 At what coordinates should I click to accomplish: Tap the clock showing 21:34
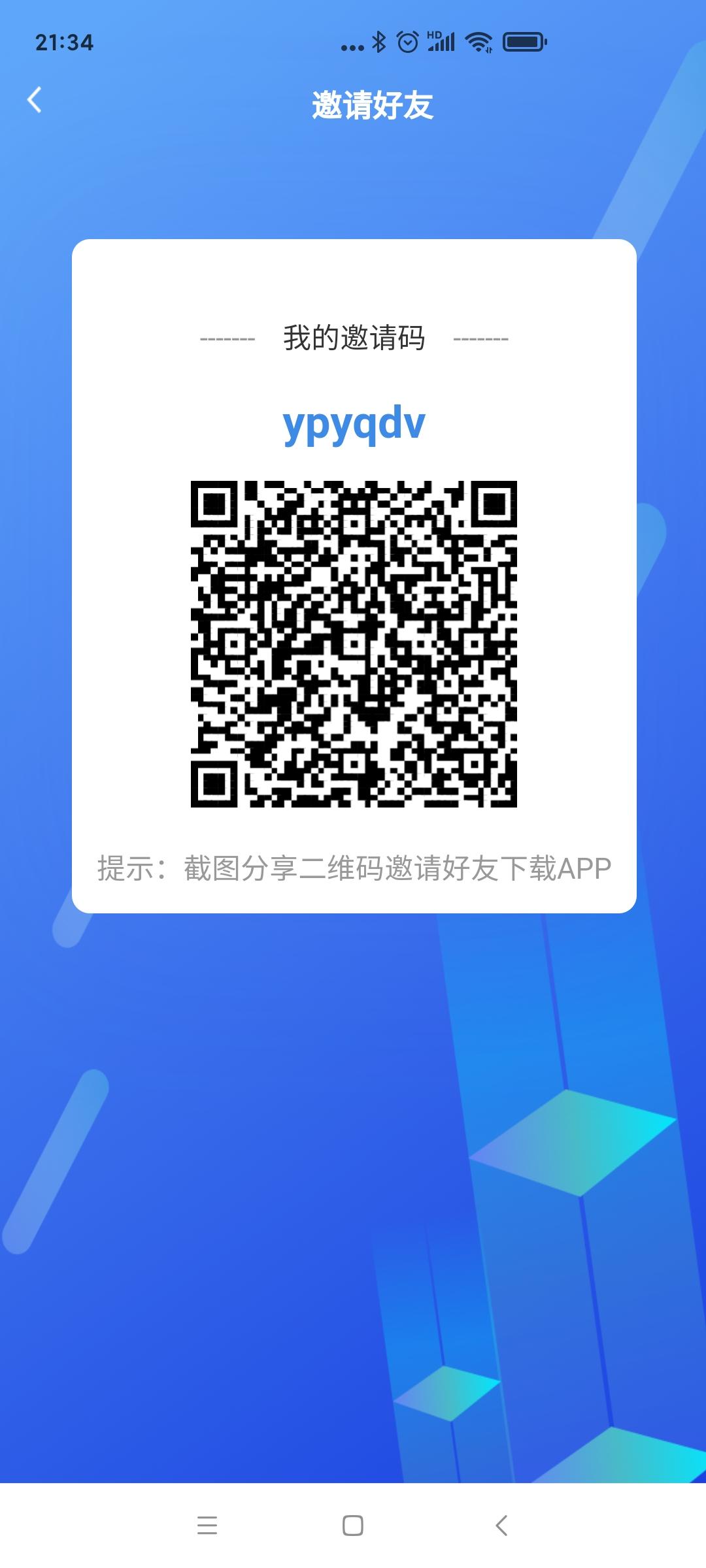tap(65, 42)
